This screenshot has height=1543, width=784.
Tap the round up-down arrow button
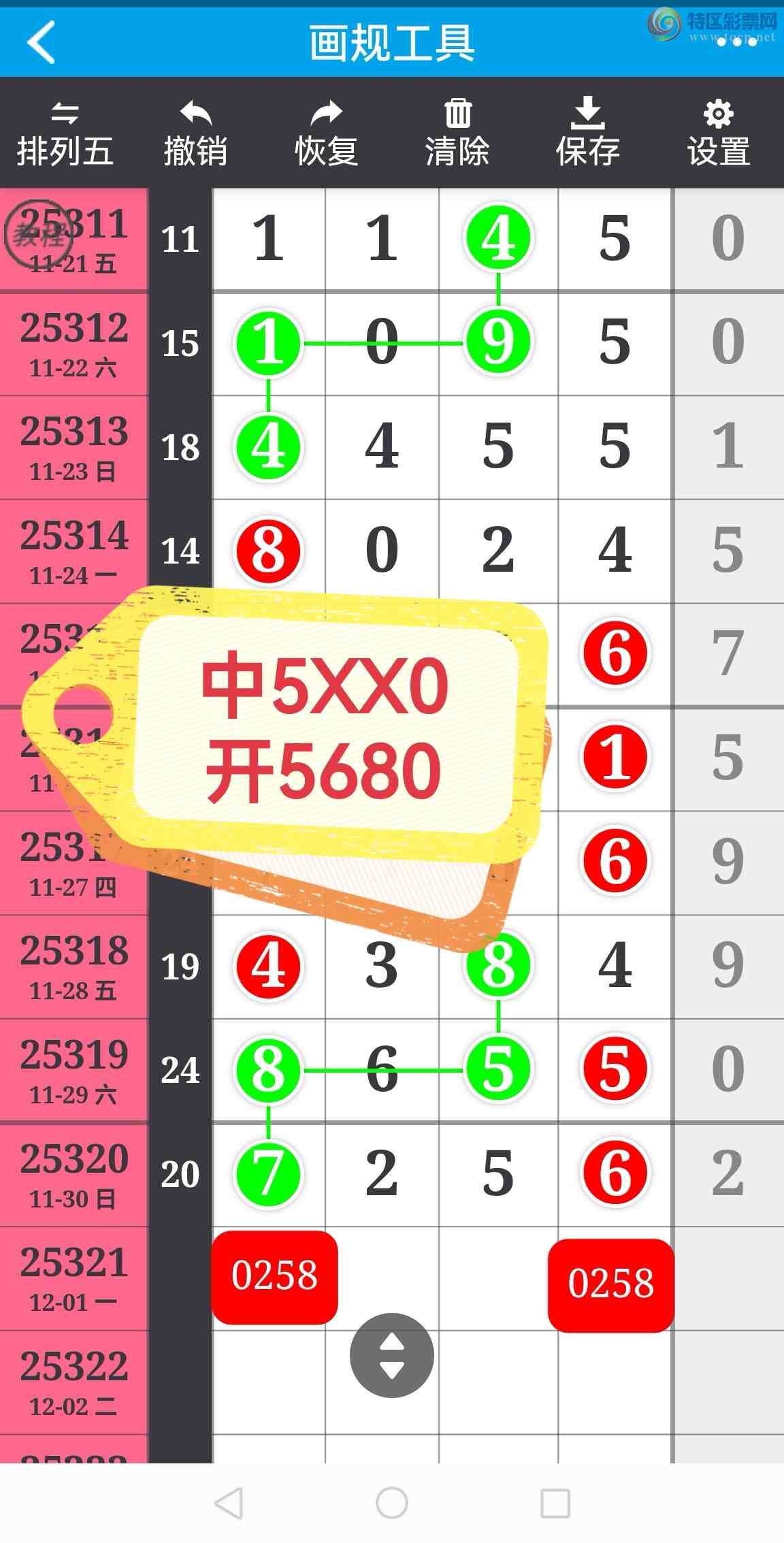pyautogui.click(x=392, y=1354)
